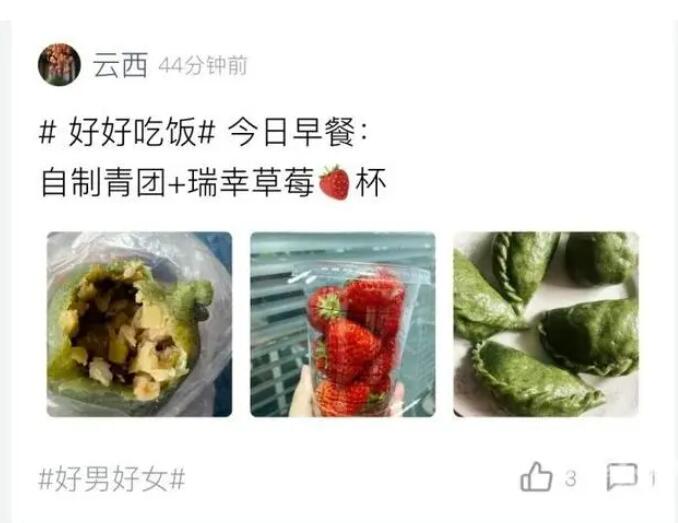The image size is (678, 523).
Task: View the strawberry cup photo
Action: coord(342,324)
